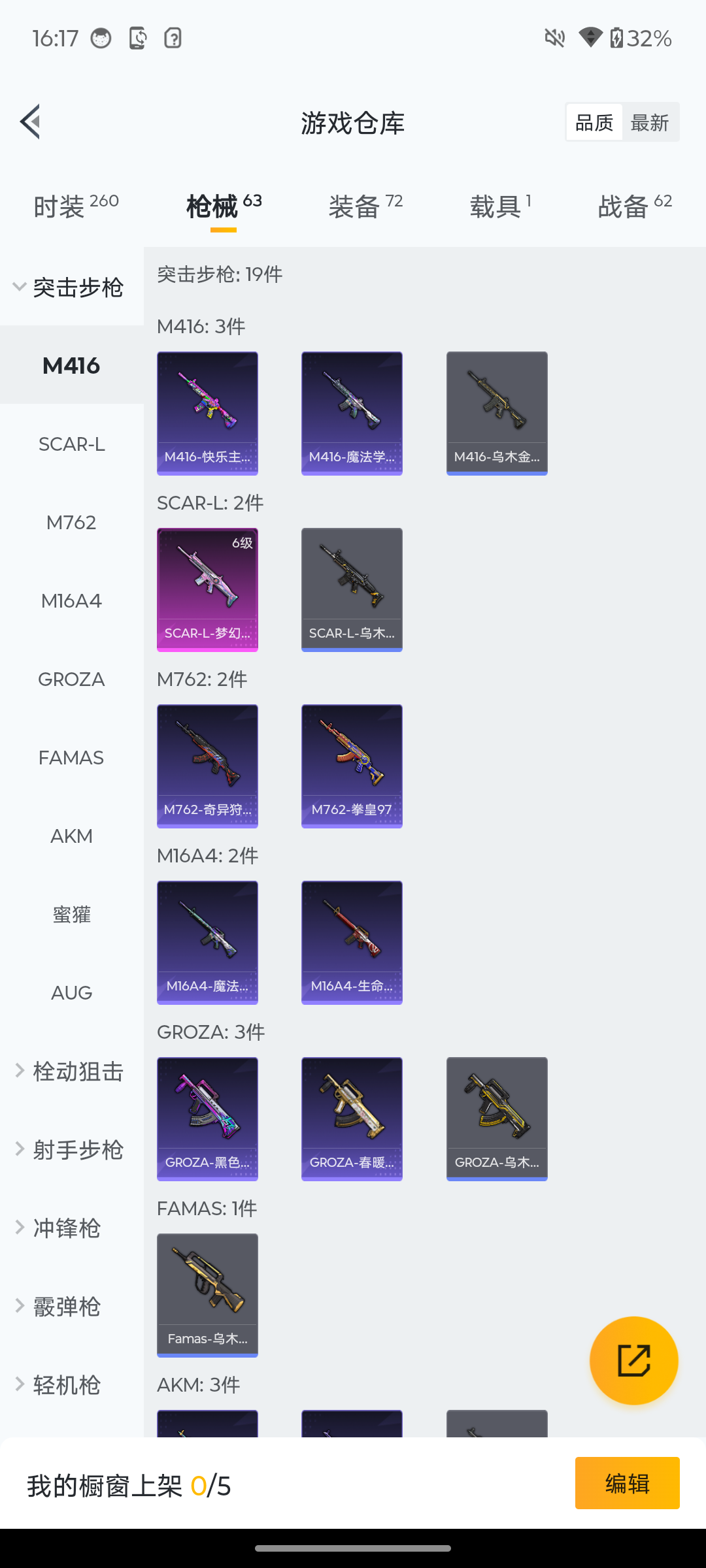Tap 编辑 to edit my showcase
This screenshot has height=1568, width=706.
pos(627,1483)
